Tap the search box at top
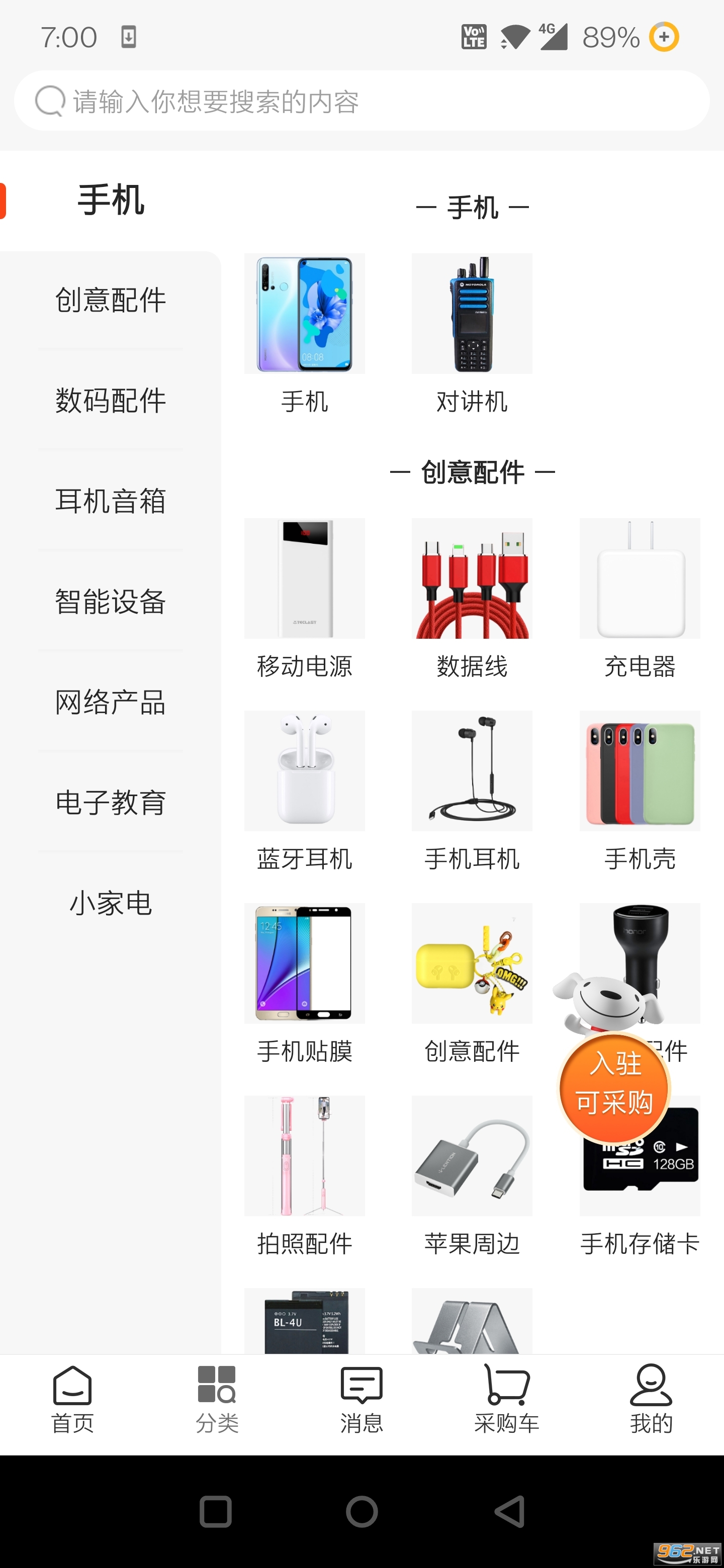Image resolution: width=724 pixels, height=1568 pixels. coord(361,101)
